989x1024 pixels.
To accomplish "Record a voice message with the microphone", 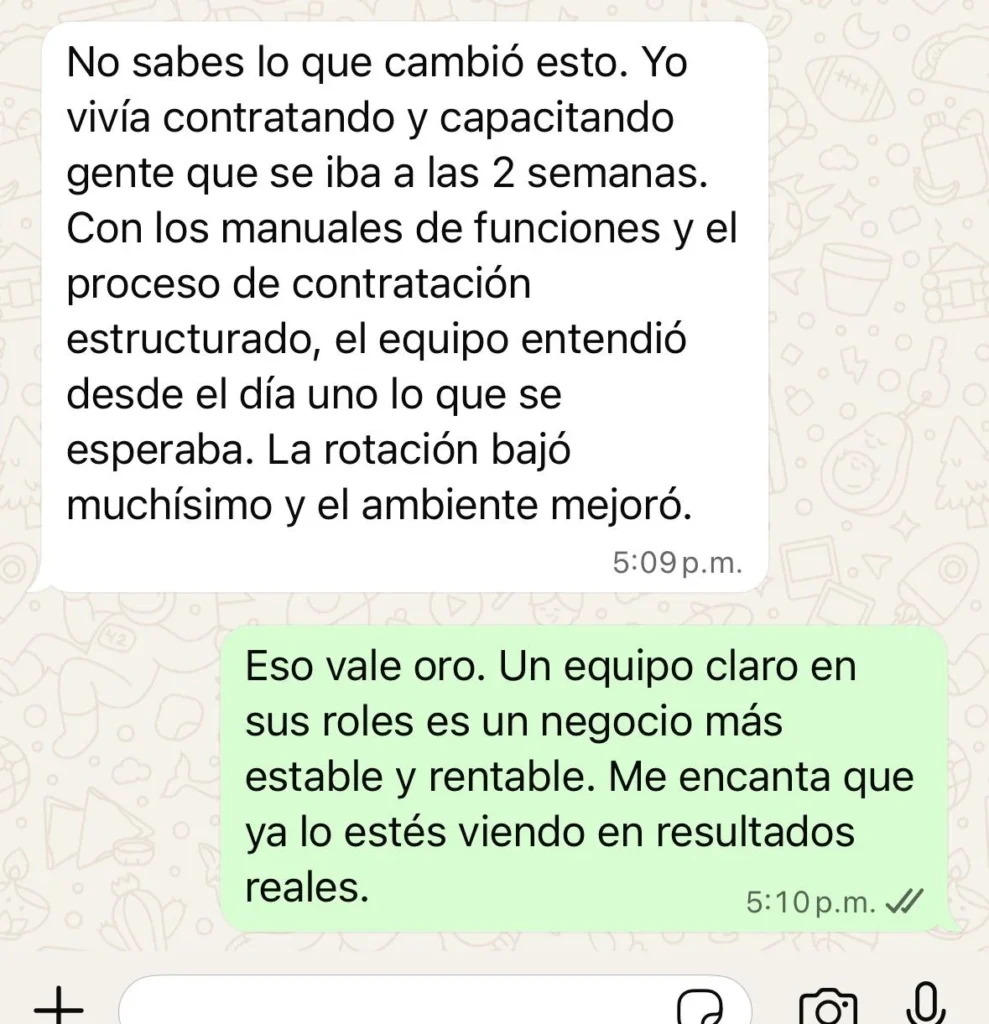I will 926,1004.
